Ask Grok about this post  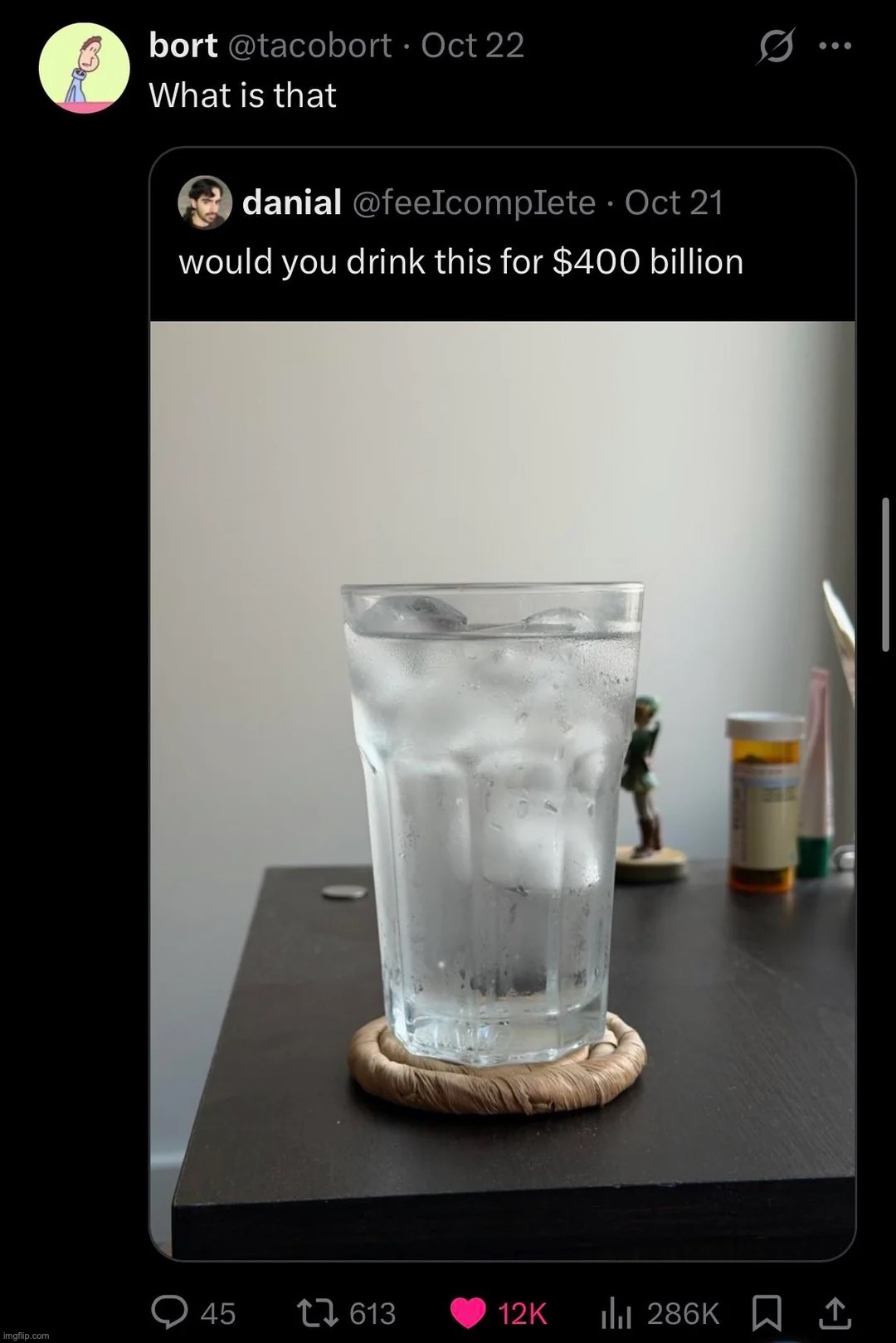775,46
